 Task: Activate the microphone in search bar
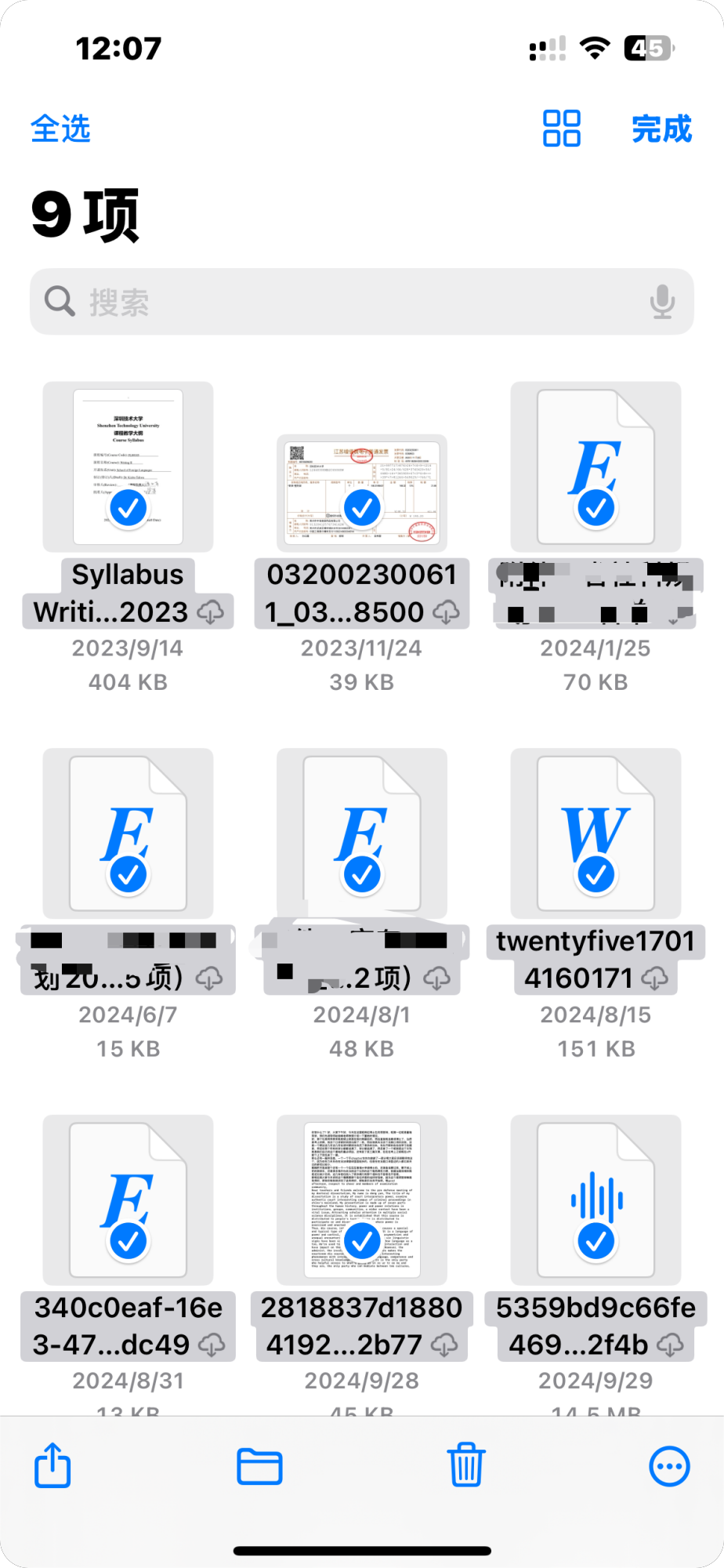pos(662,302)
